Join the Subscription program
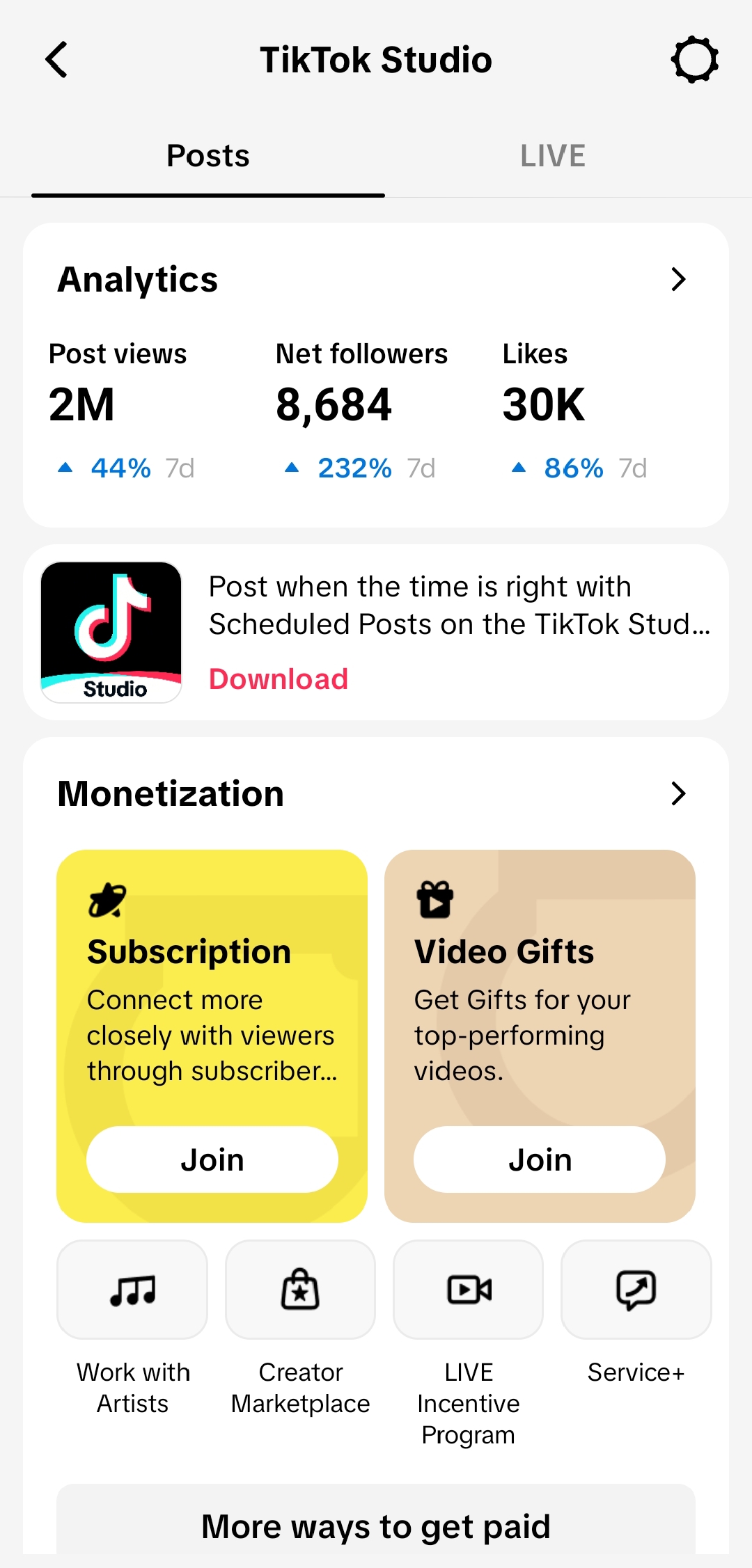This screenshot has height=1568, width=752. (x=212, y=1159)
